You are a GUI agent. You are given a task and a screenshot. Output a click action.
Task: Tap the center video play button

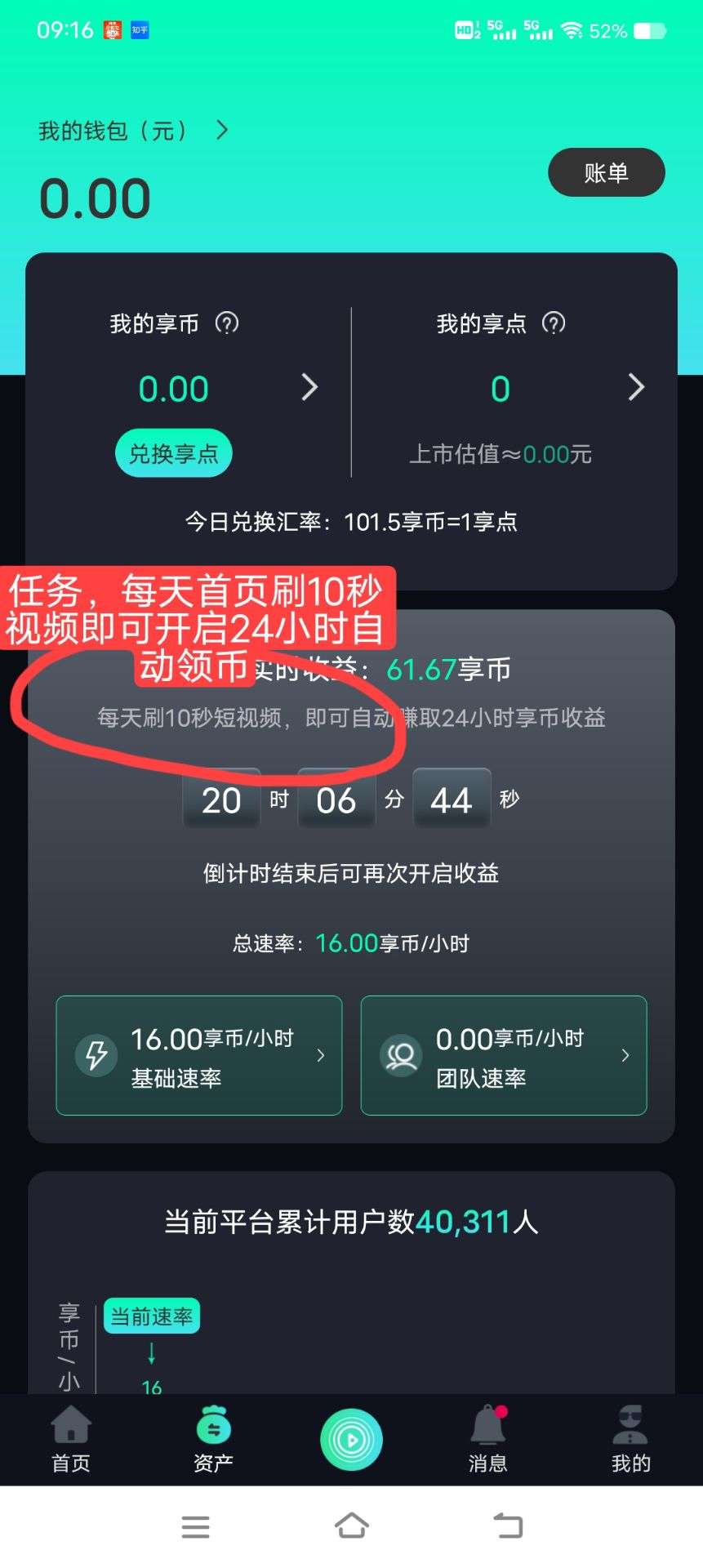coord(351,1439)
